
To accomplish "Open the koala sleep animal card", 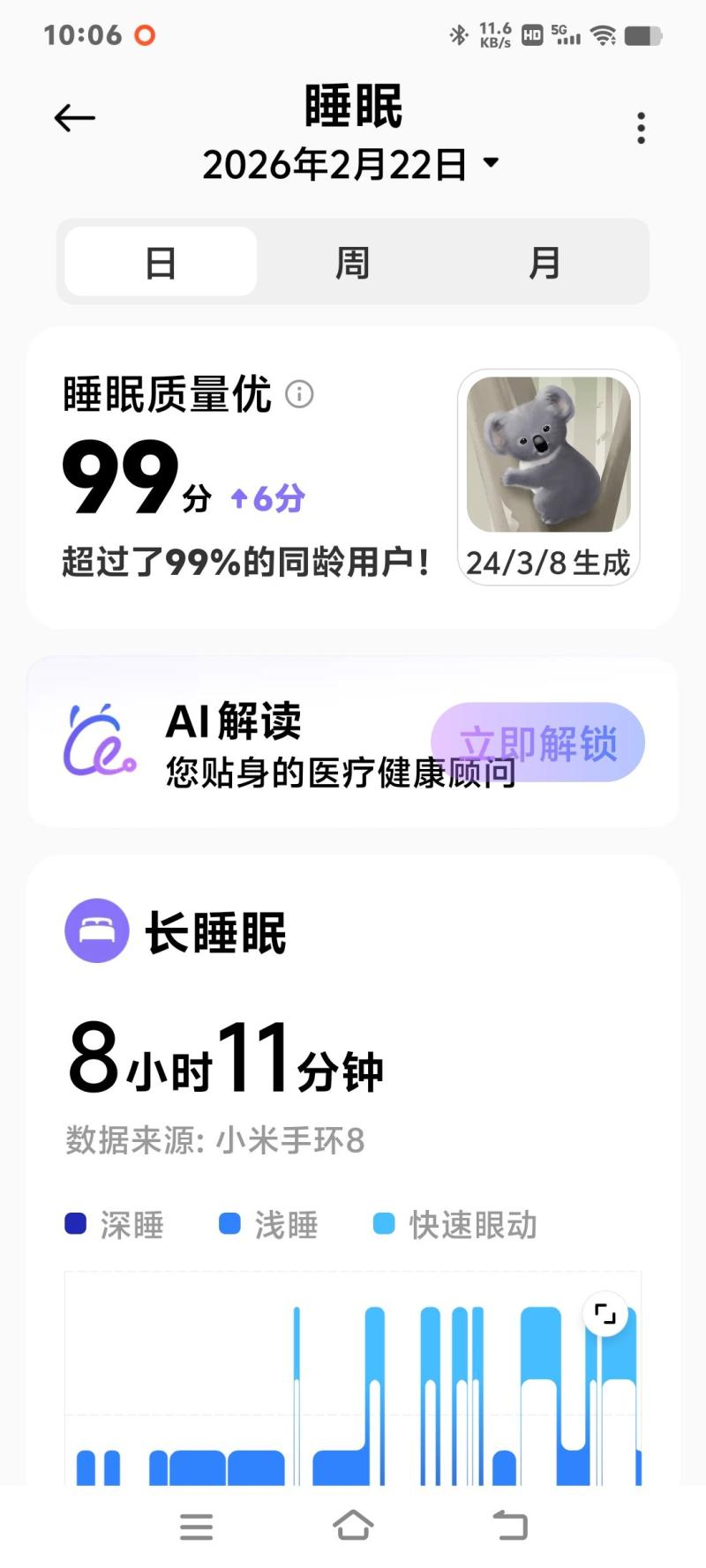I will coord(548,476).
